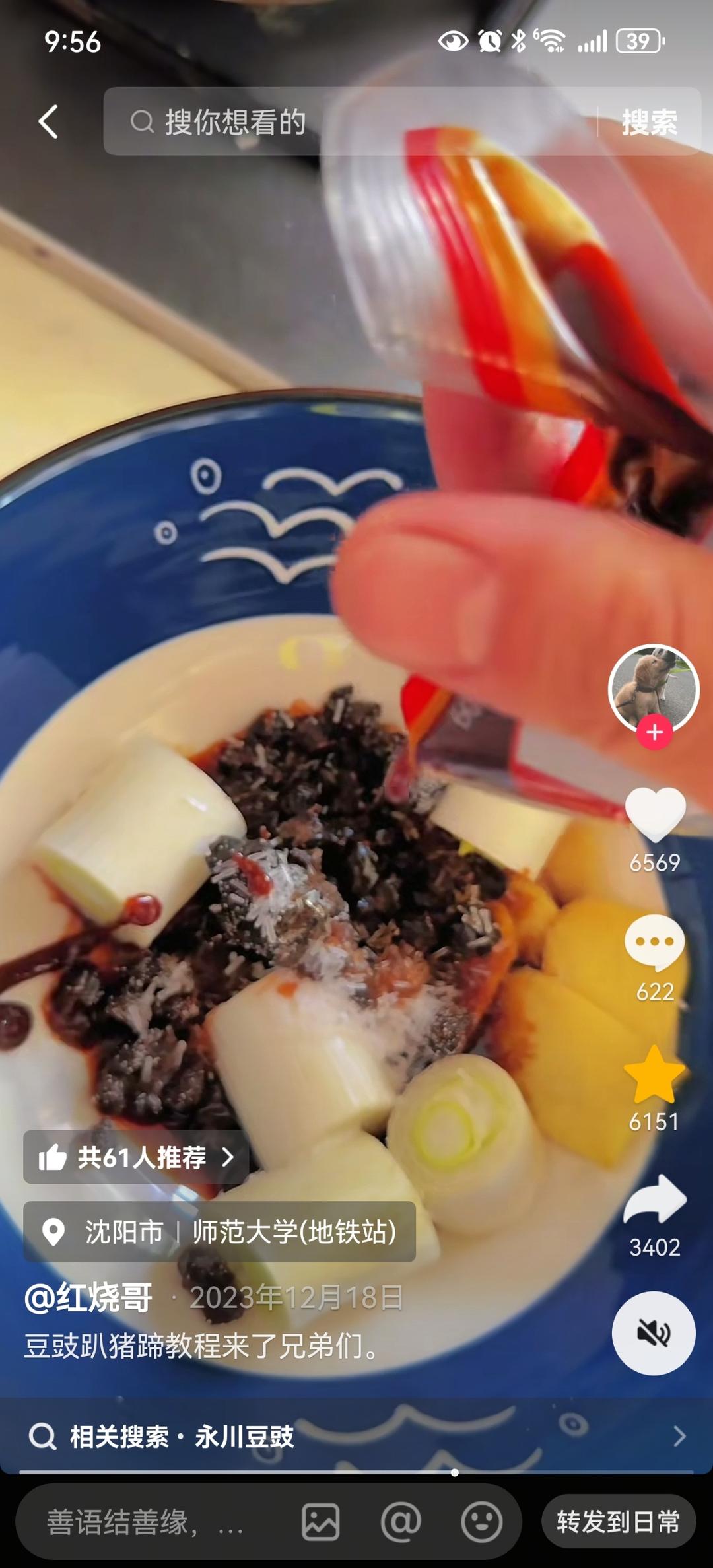Go back using the top-left arrow
The height and width of the screenshot is (1568, 713).
pos(48,121)
